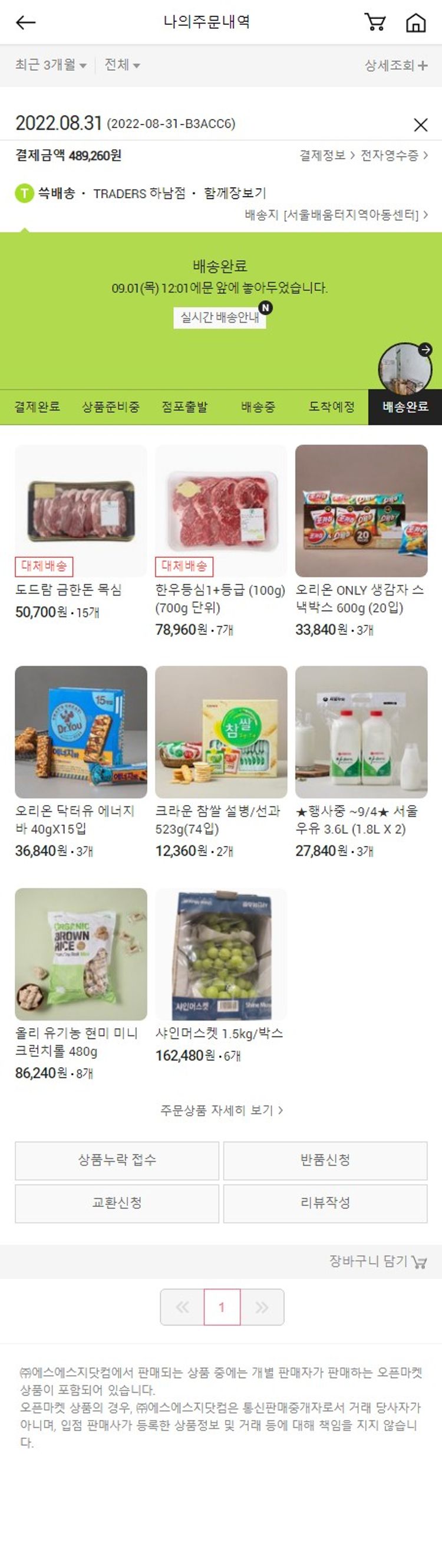Image resolution: width=442 pixels, height=1568 pixels.
Task: Open 주문상품 자세히 보기 link
Action: click(222, 1110)
